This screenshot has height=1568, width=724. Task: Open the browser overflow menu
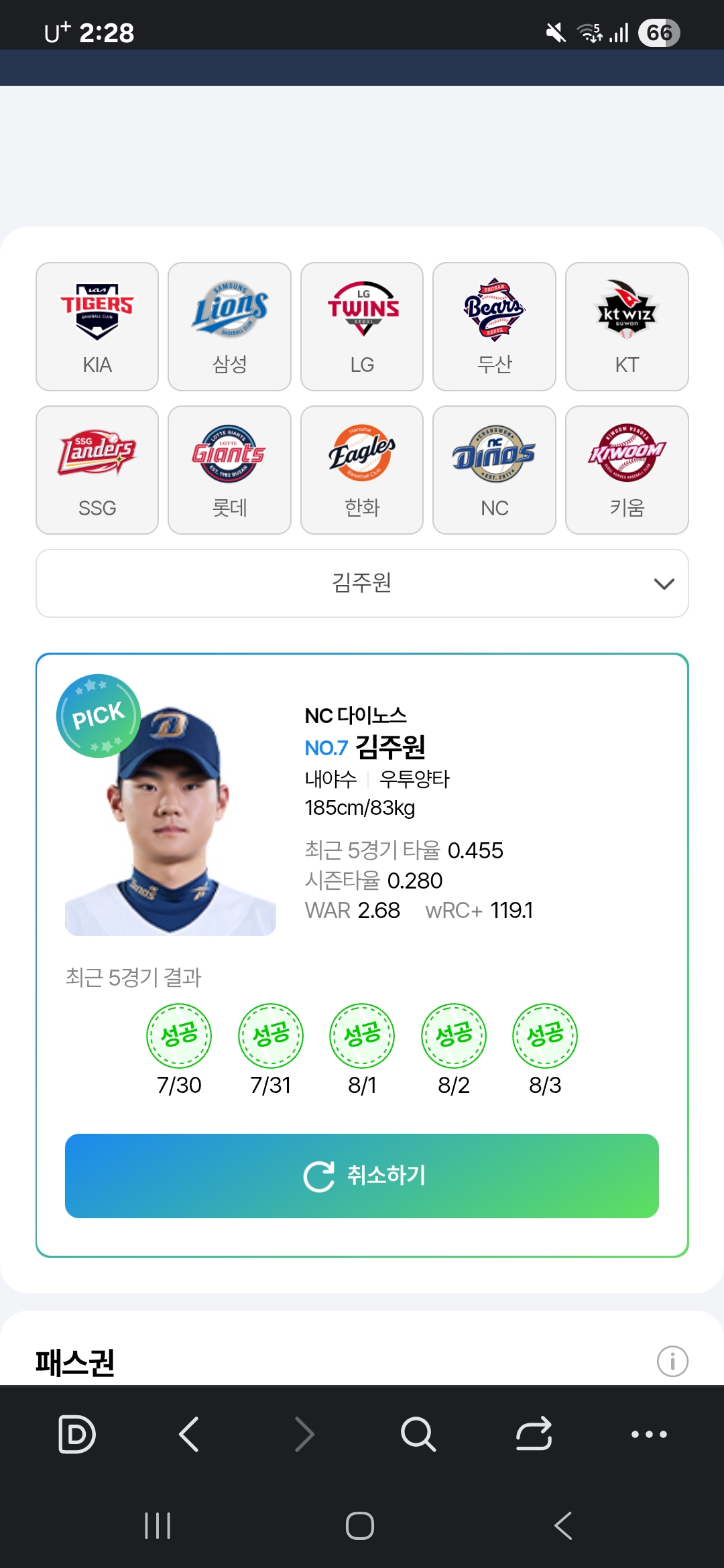(x=649, y=1434)
